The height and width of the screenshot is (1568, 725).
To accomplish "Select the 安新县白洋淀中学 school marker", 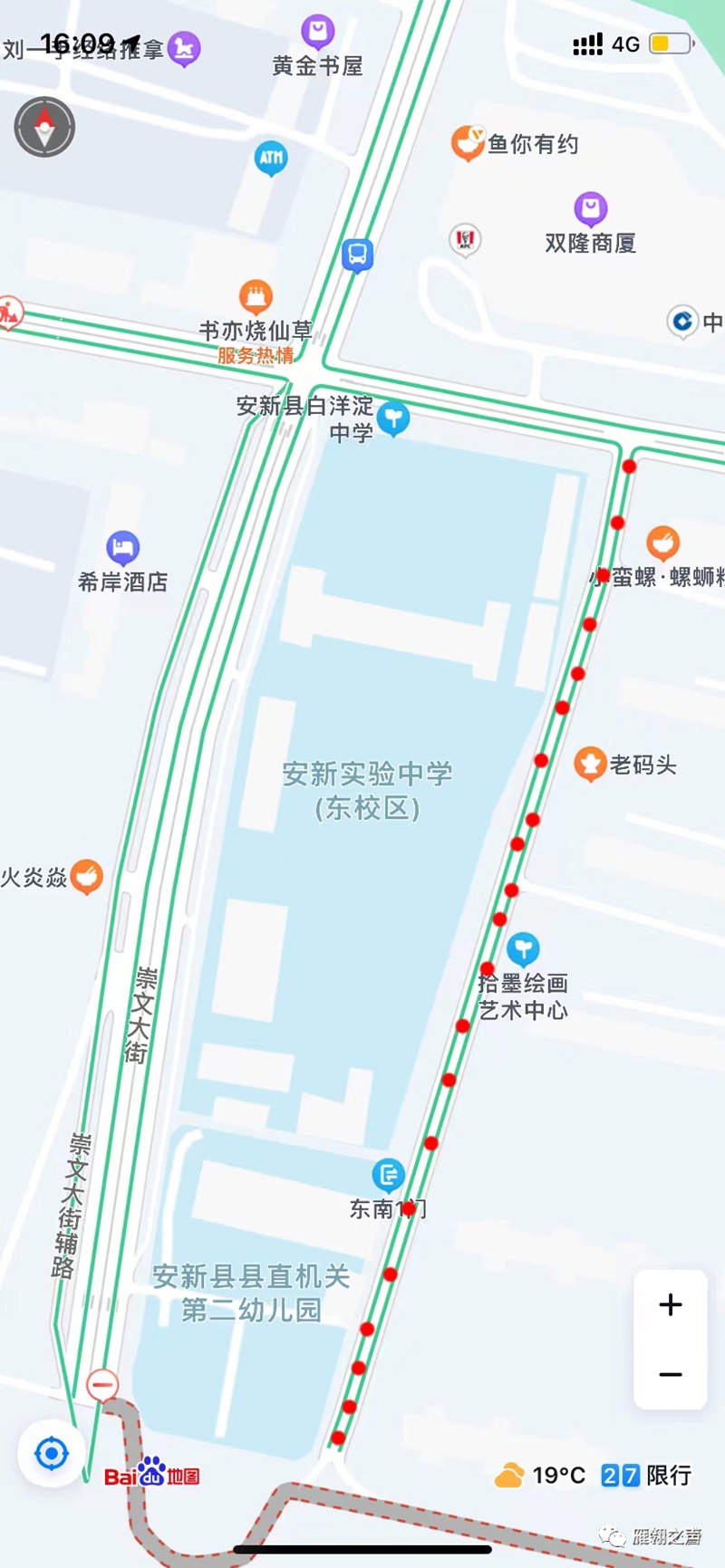I will tap(393, 418).
